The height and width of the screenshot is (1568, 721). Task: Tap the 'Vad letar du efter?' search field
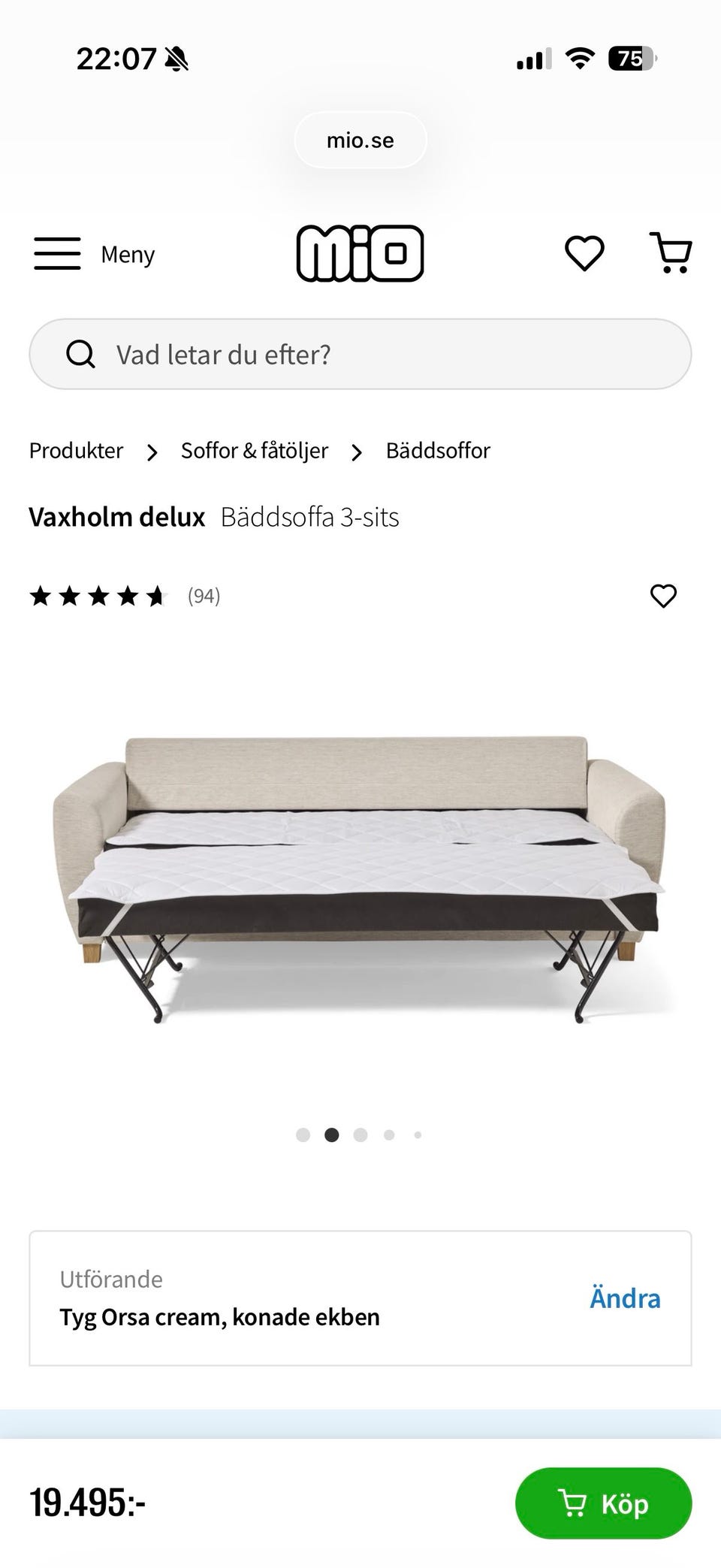tap(360, 354)
